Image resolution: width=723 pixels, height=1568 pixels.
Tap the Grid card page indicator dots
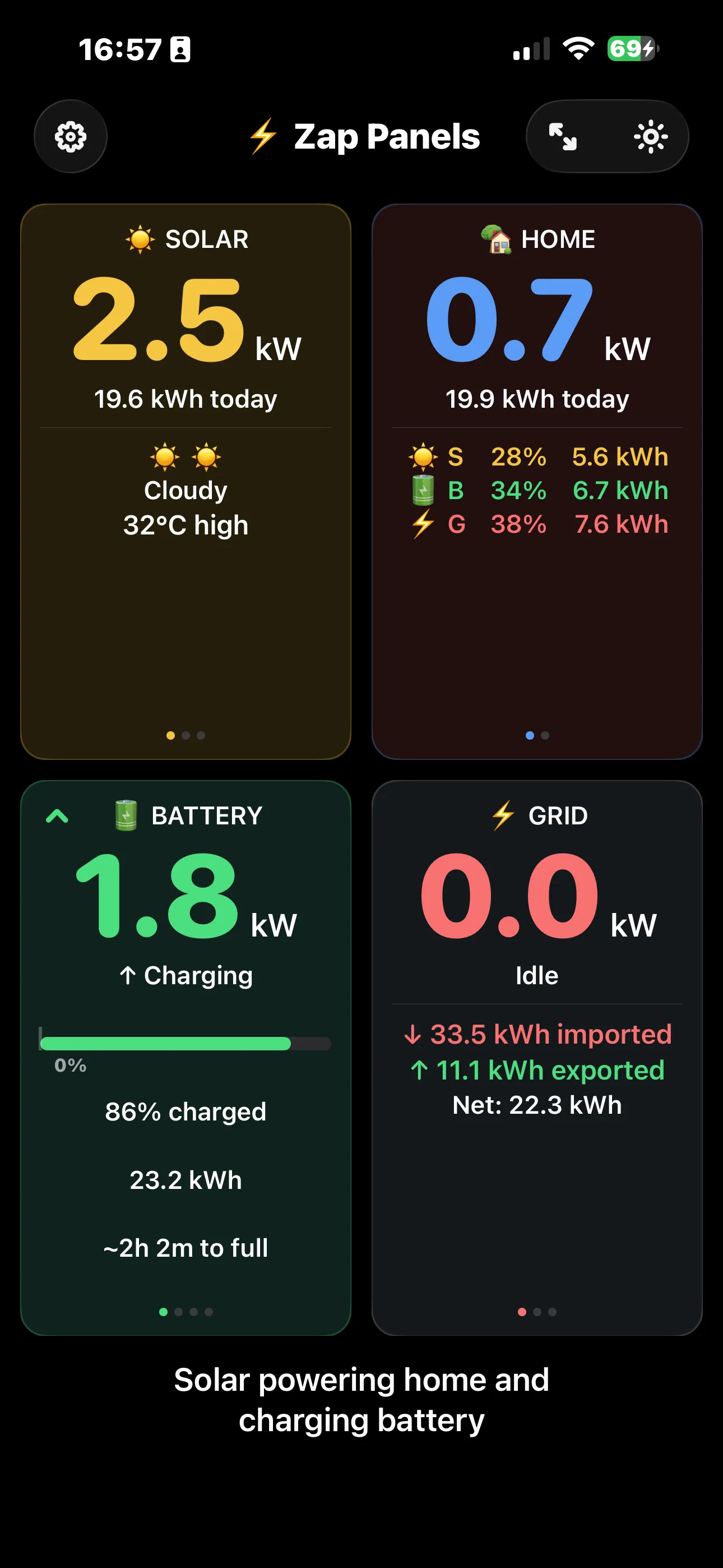pos(537,1312)
